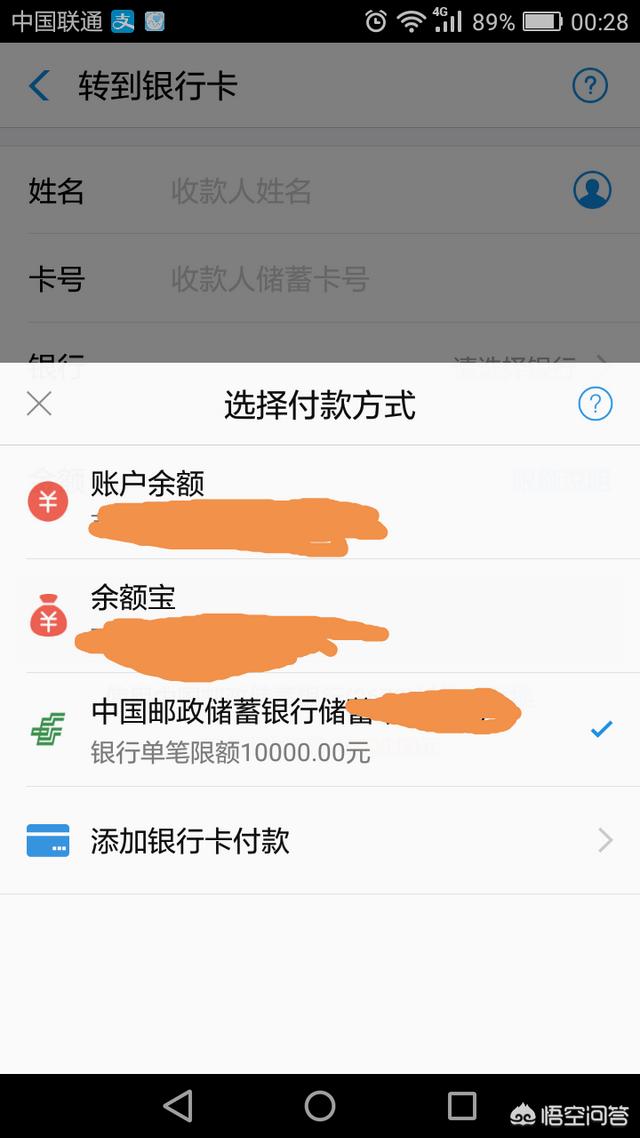Image resolution: width=640 pixels, height=1138 pixels.
Task: Select 账户余额 as payment method
Action: coord(320,502)
